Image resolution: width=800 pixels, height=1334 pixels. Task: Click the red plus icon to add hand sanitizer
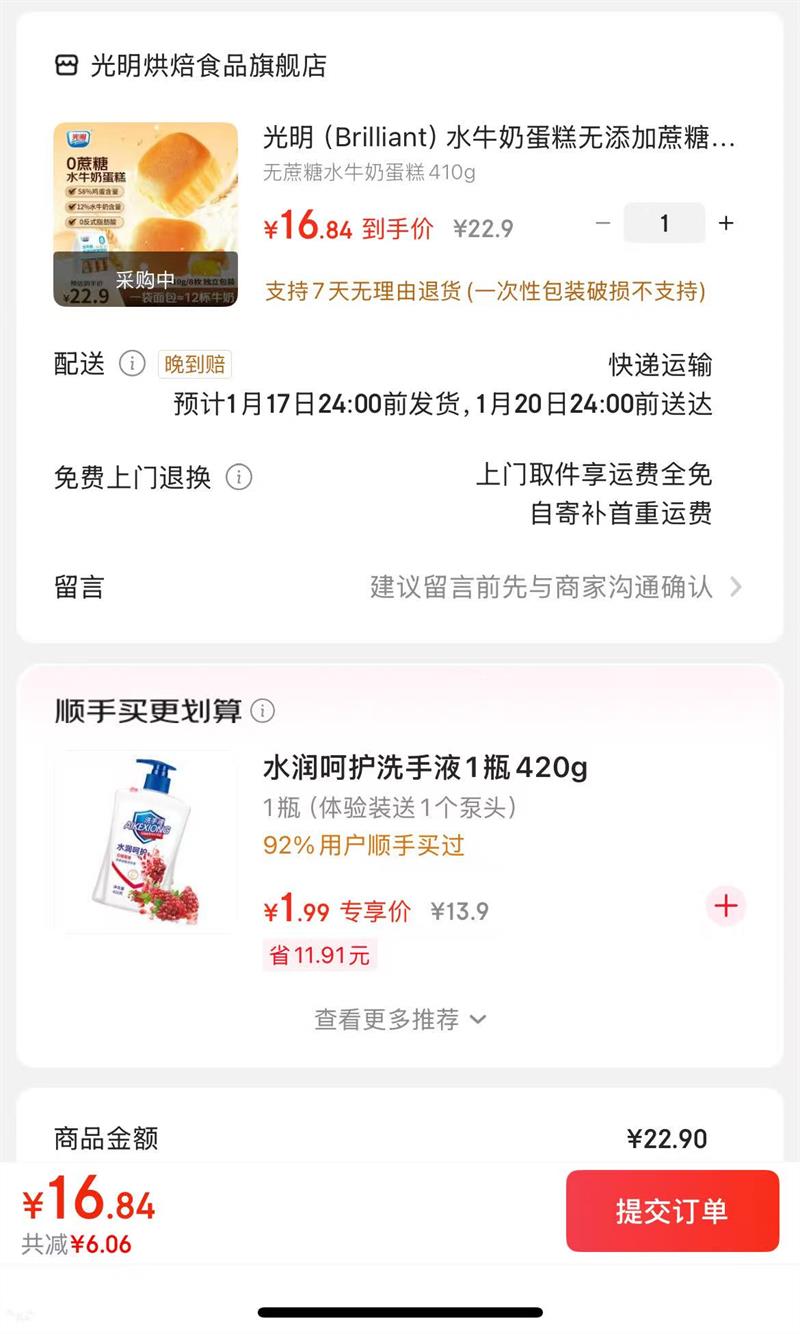pyautogui.click(x=725, y=907)
